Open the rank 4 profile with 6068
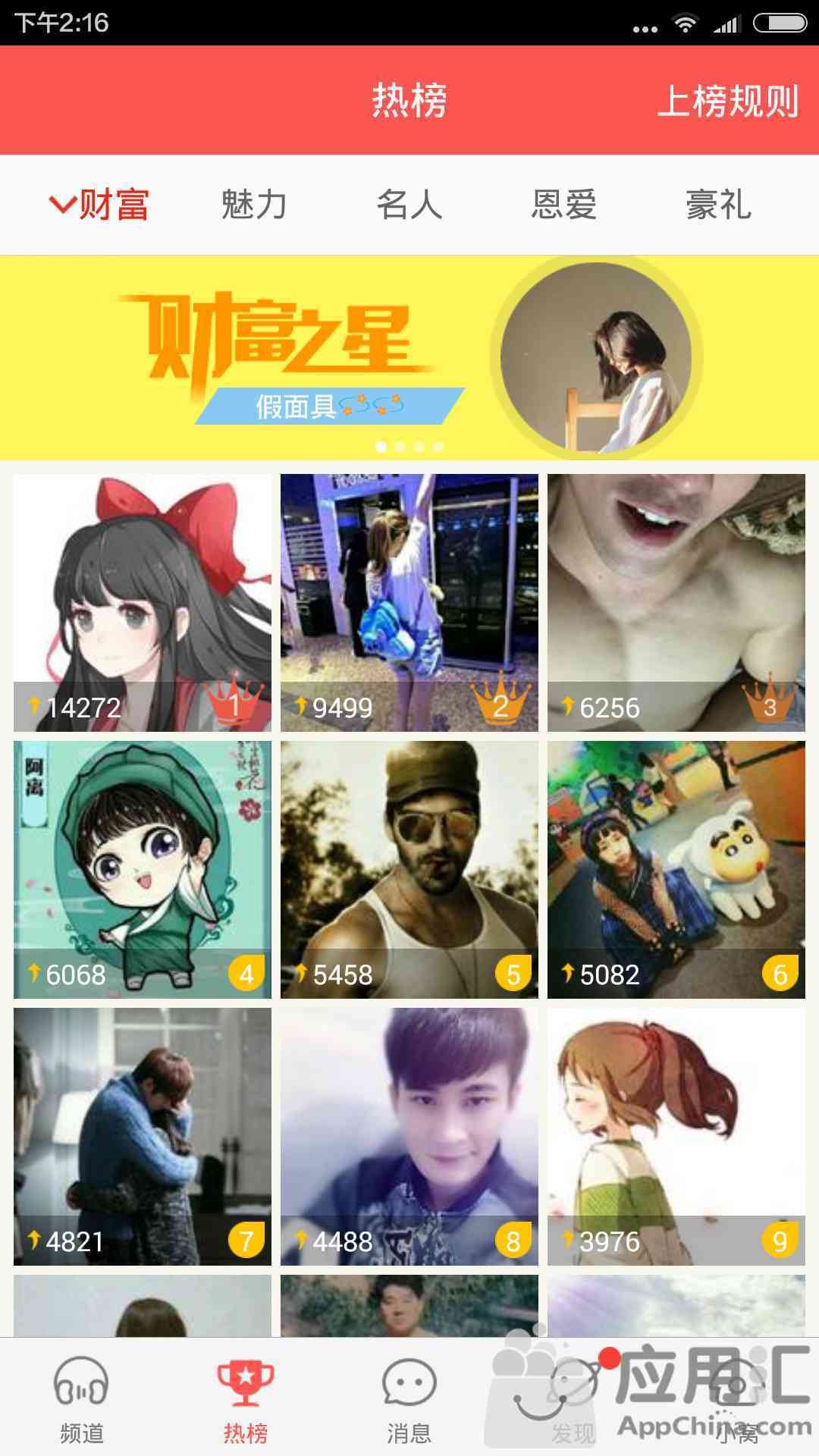The image size is (819, 1456). [143, 870]
